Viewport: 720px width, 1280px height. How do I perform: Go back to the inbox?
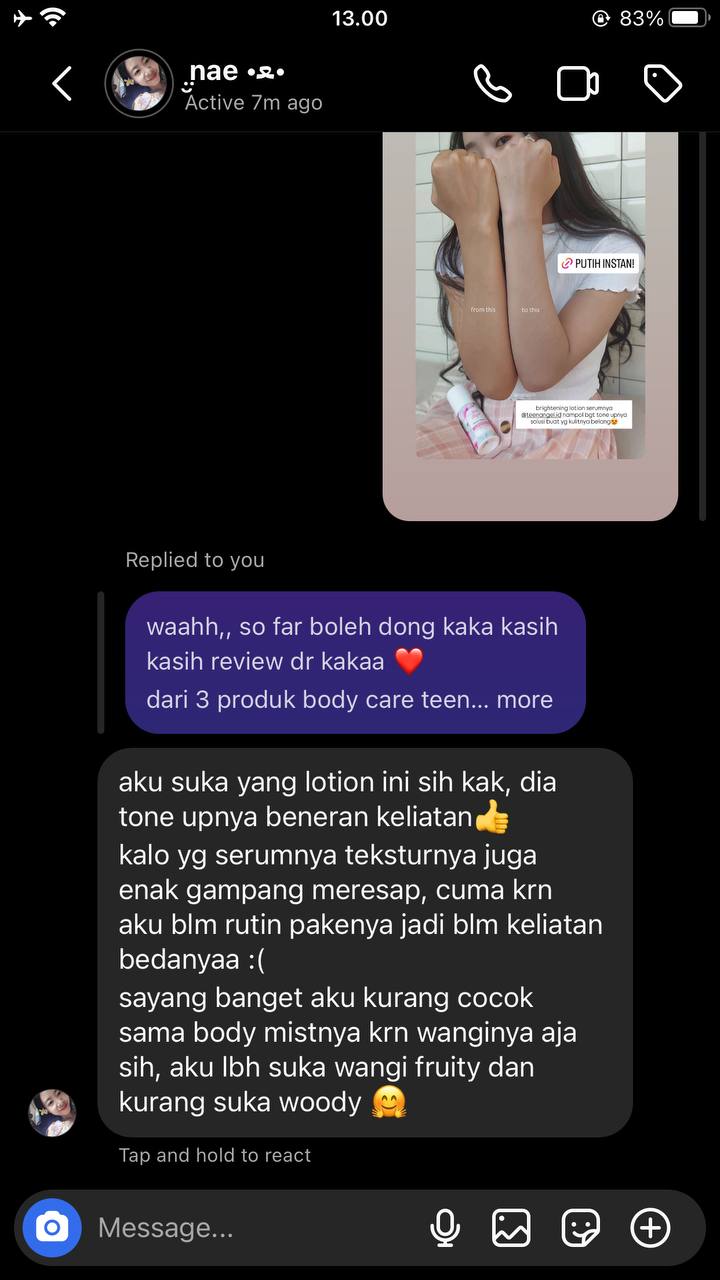(62, 84)
